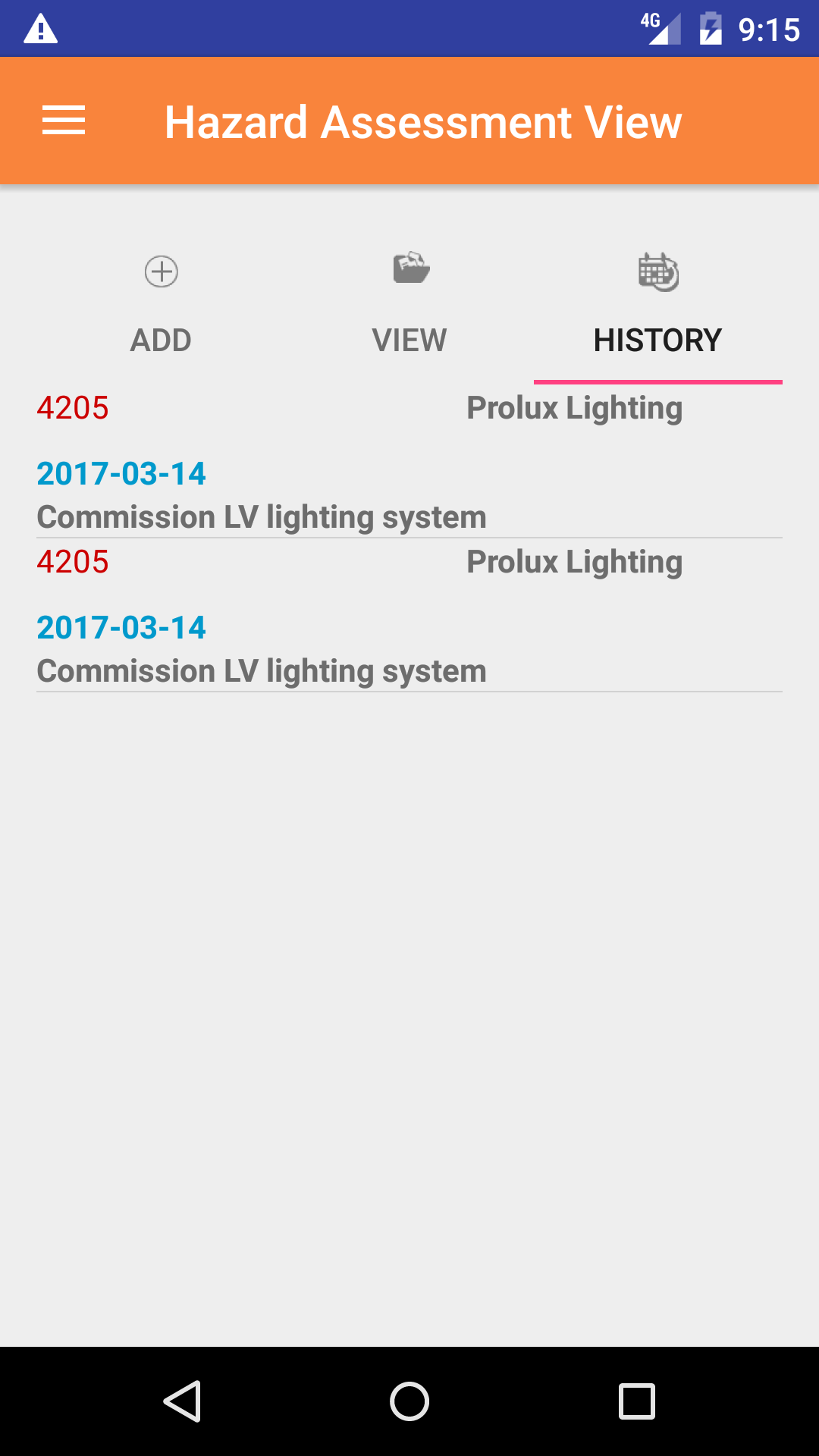Open the second 4205 Prolux Lighting entry
Screen dimensions: 819x1456
409,615
